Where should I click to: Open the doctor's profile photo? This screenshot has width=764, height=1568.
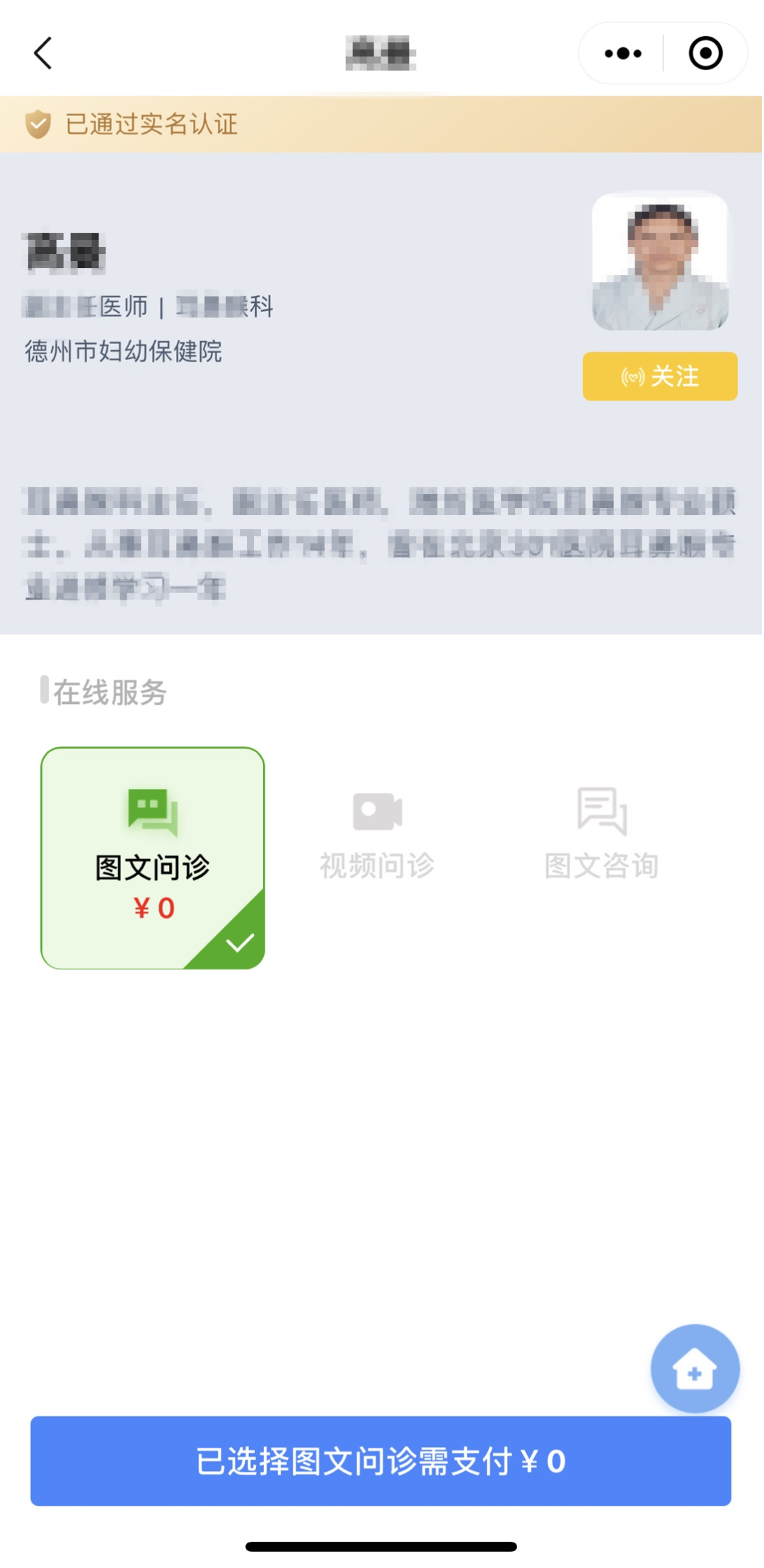(x=659, y=261)
